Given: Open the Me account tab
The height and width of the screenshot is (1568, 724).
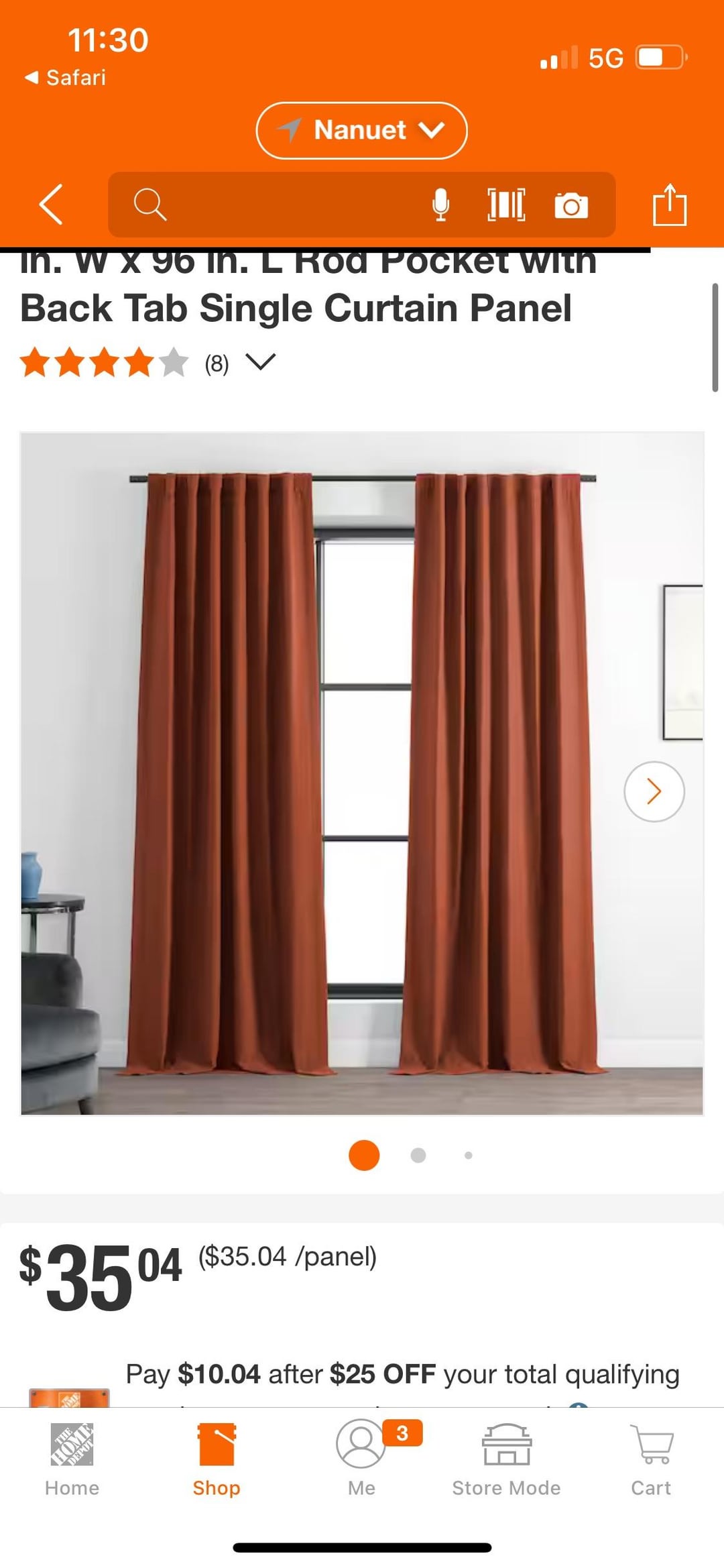Looking at the screenshot, I should 361,1459.
